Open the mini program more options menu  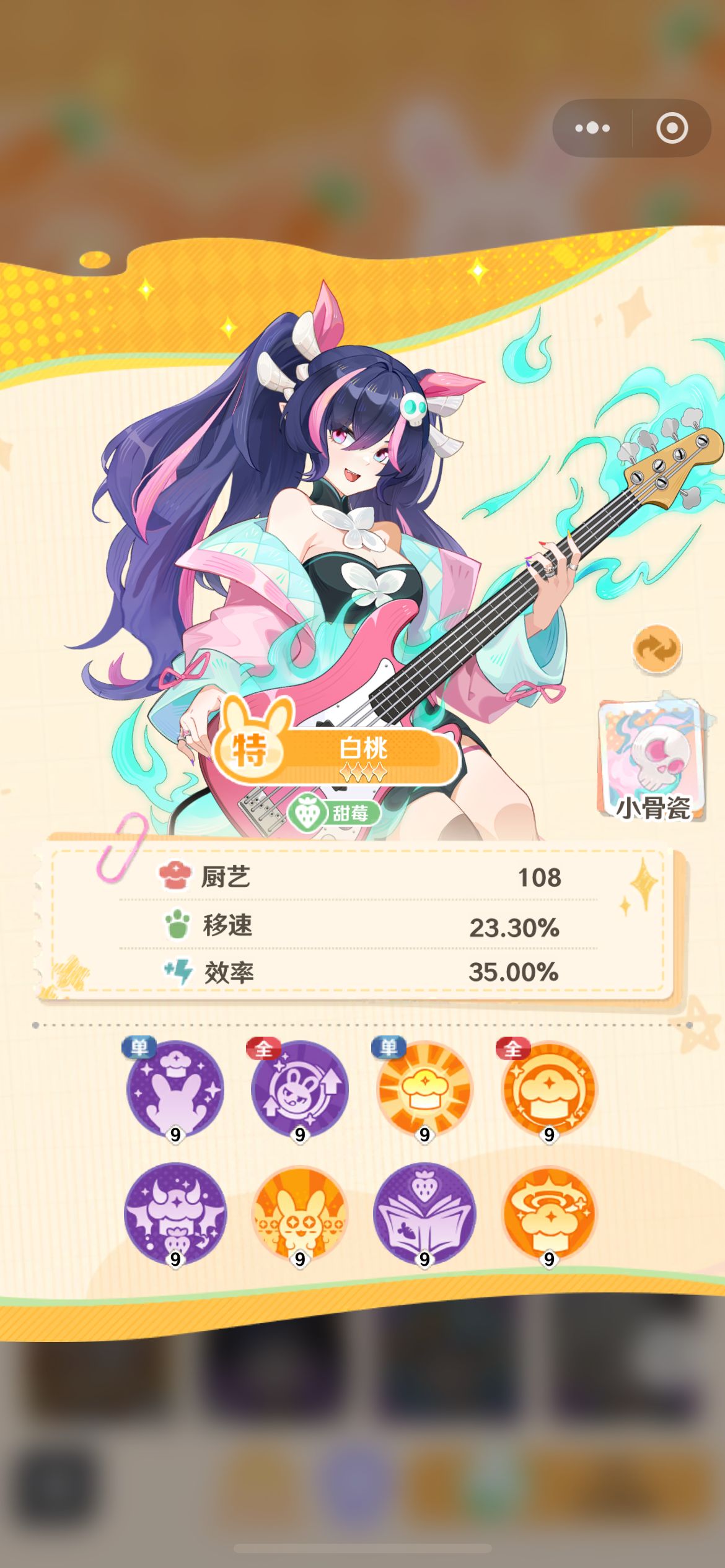tap(592, 128)
